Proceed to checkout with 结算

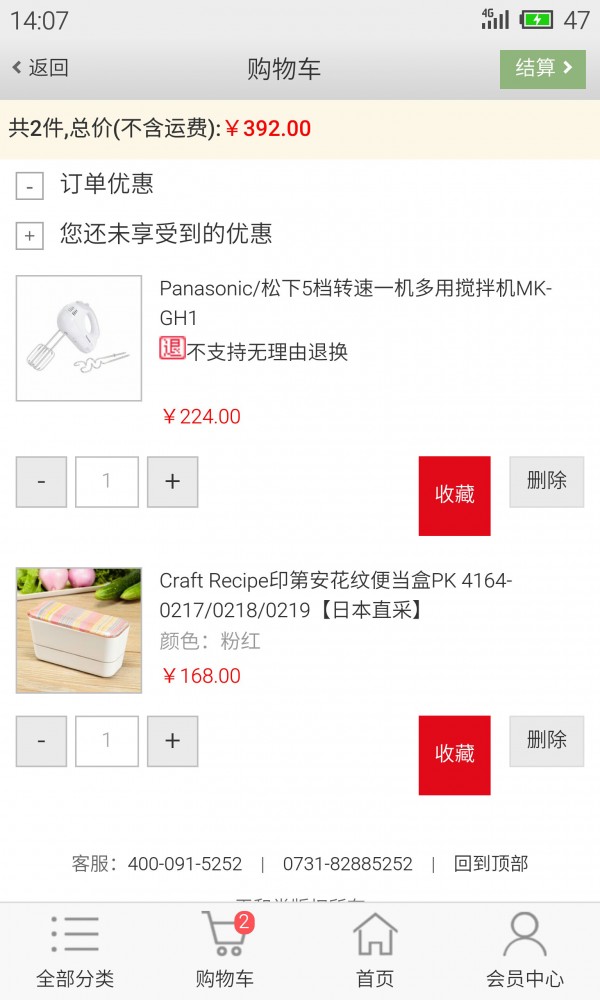(542, 68)
